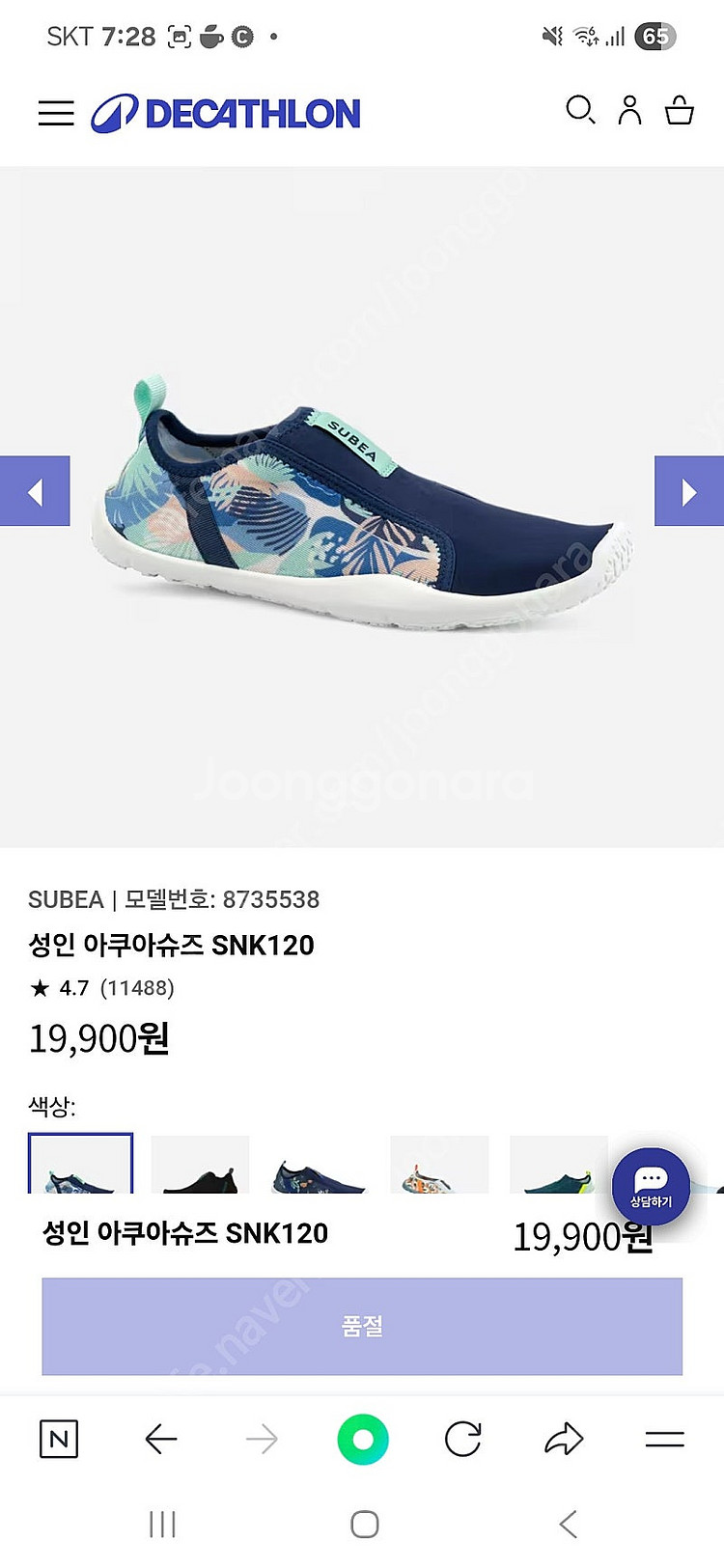Tap the 품절 sold-out button

click(x=362, y=1326)
